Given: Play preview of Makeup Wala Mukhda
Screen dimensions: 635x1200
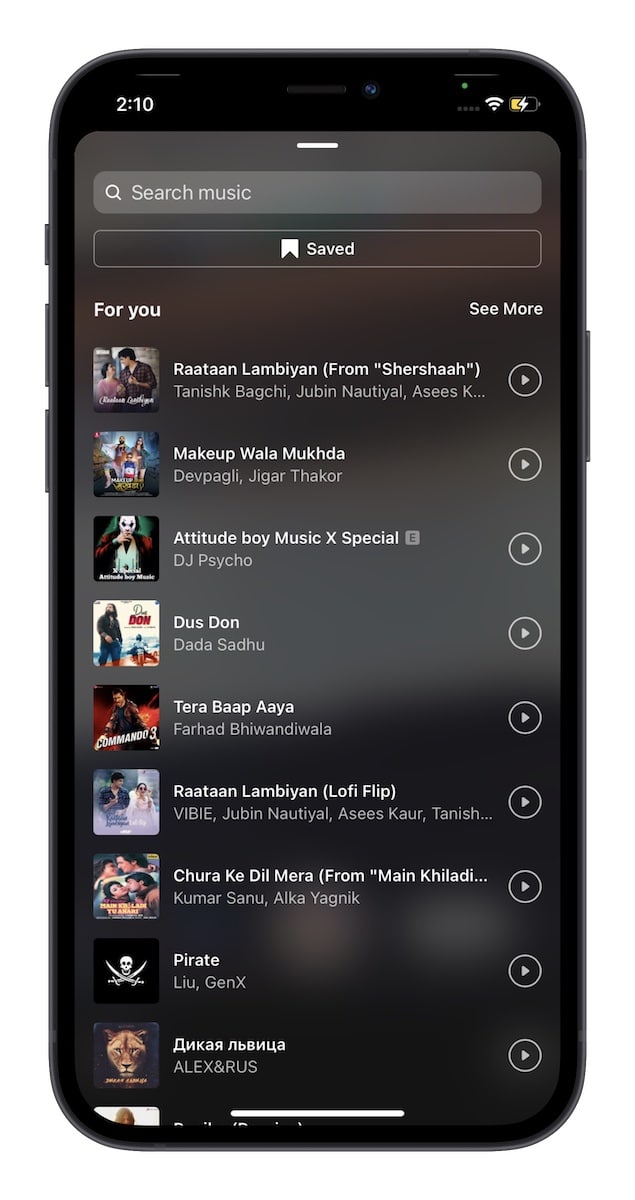Looking at the screenshot, I should click(524, 464).
